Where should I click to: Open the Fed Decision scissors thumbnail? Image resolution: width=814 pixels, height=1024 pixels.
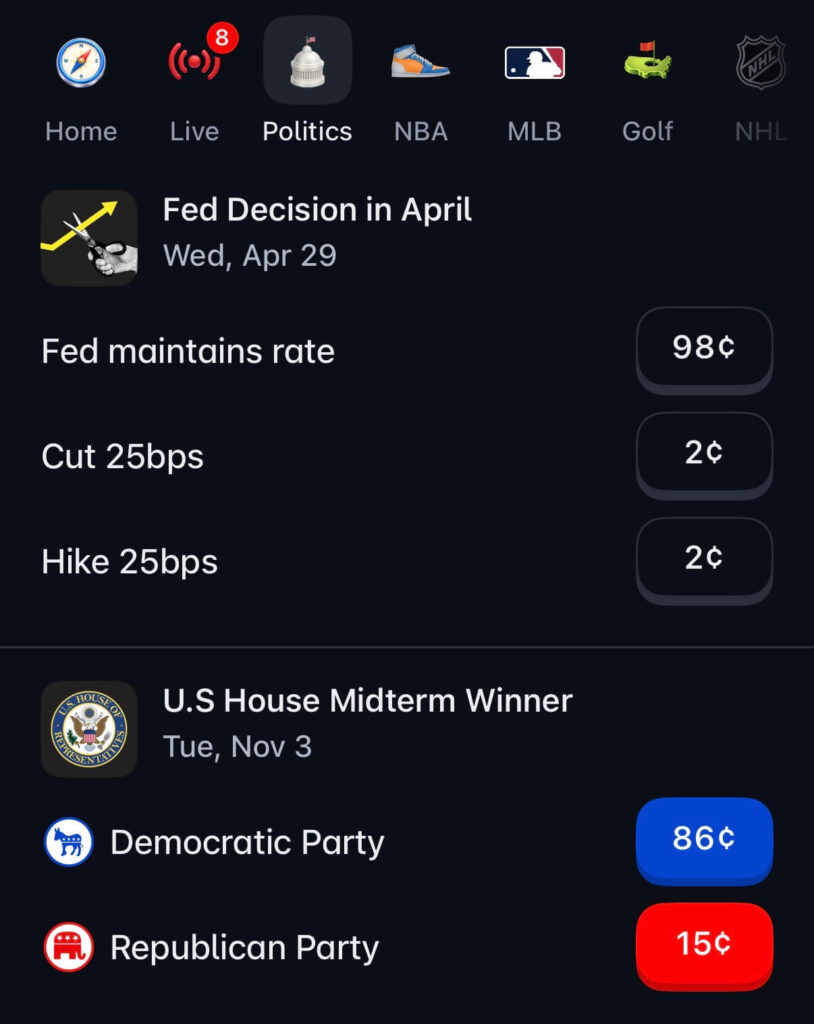point(88,237)
